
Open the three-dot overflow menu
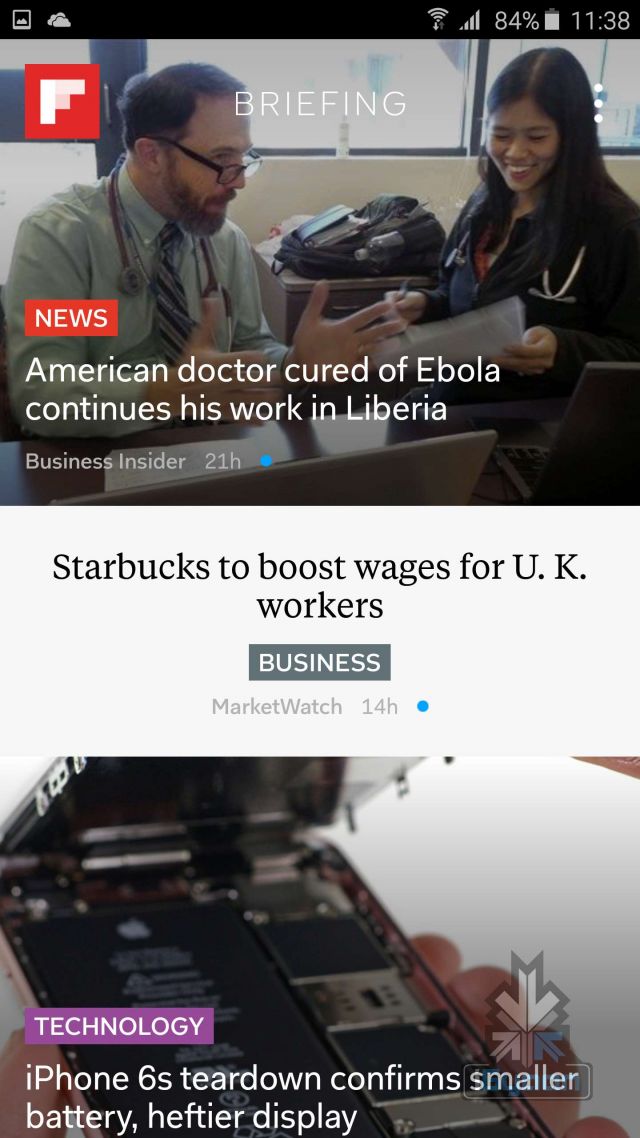tap(598, 103)
